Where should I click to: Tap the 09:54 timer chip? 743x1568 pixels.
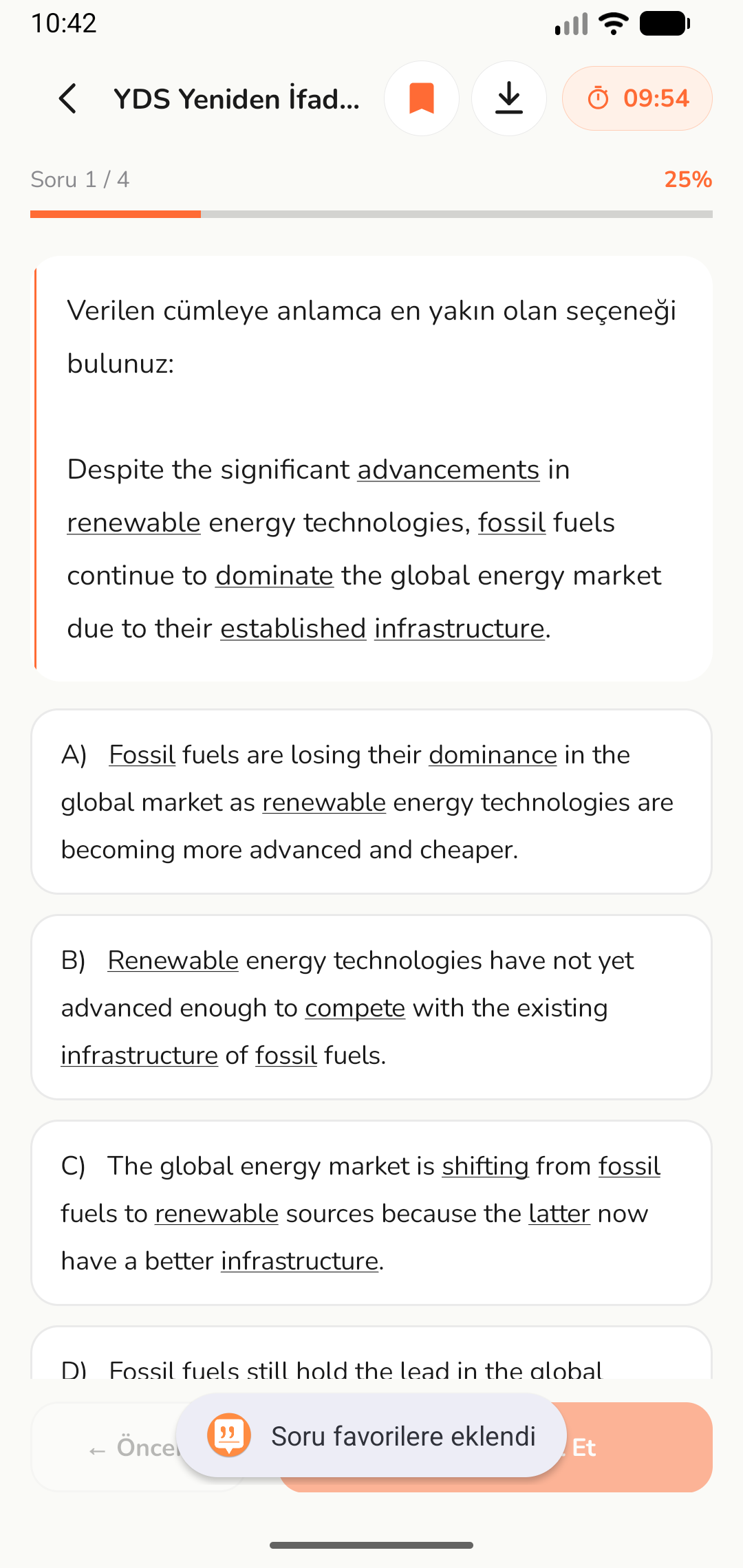click(x=637, y=98)
